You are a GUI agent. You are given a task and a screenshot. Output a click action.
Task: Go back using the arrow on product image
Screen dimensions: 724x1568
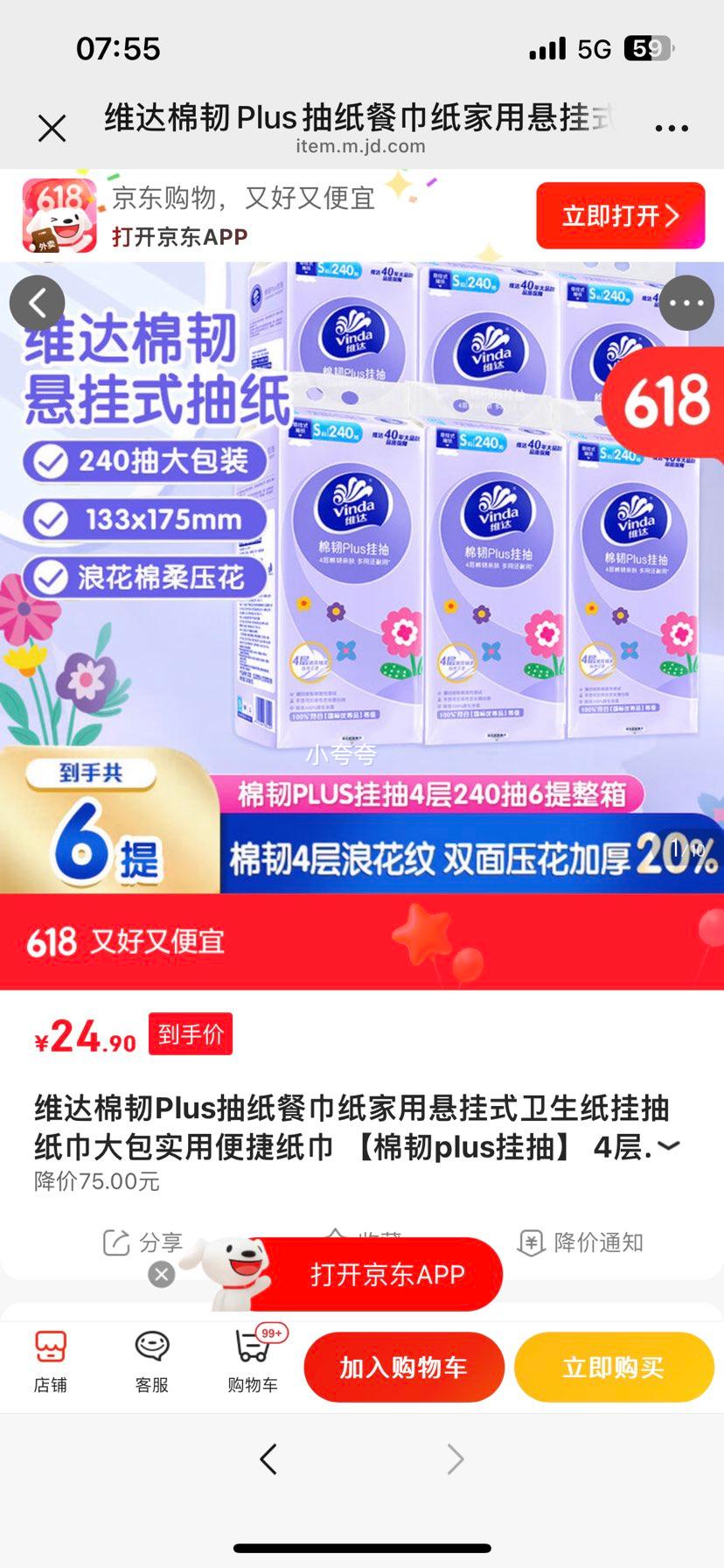pos(37,303)
